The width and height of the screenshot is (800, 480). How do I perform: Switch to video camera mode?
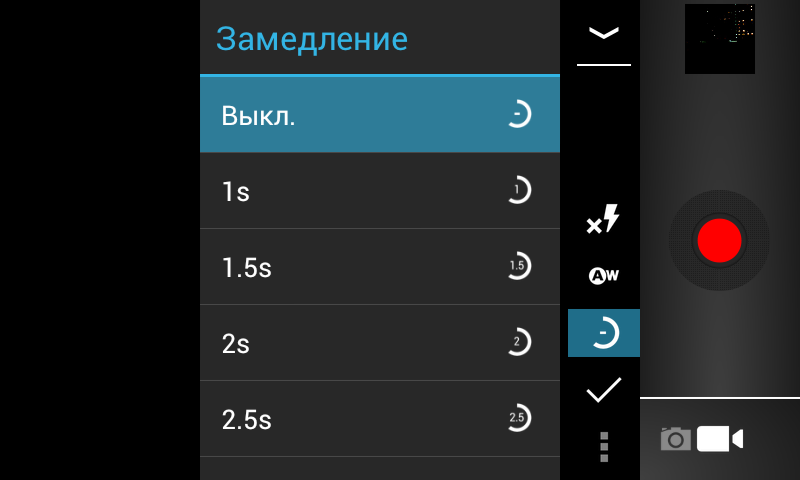click(720, 439)
